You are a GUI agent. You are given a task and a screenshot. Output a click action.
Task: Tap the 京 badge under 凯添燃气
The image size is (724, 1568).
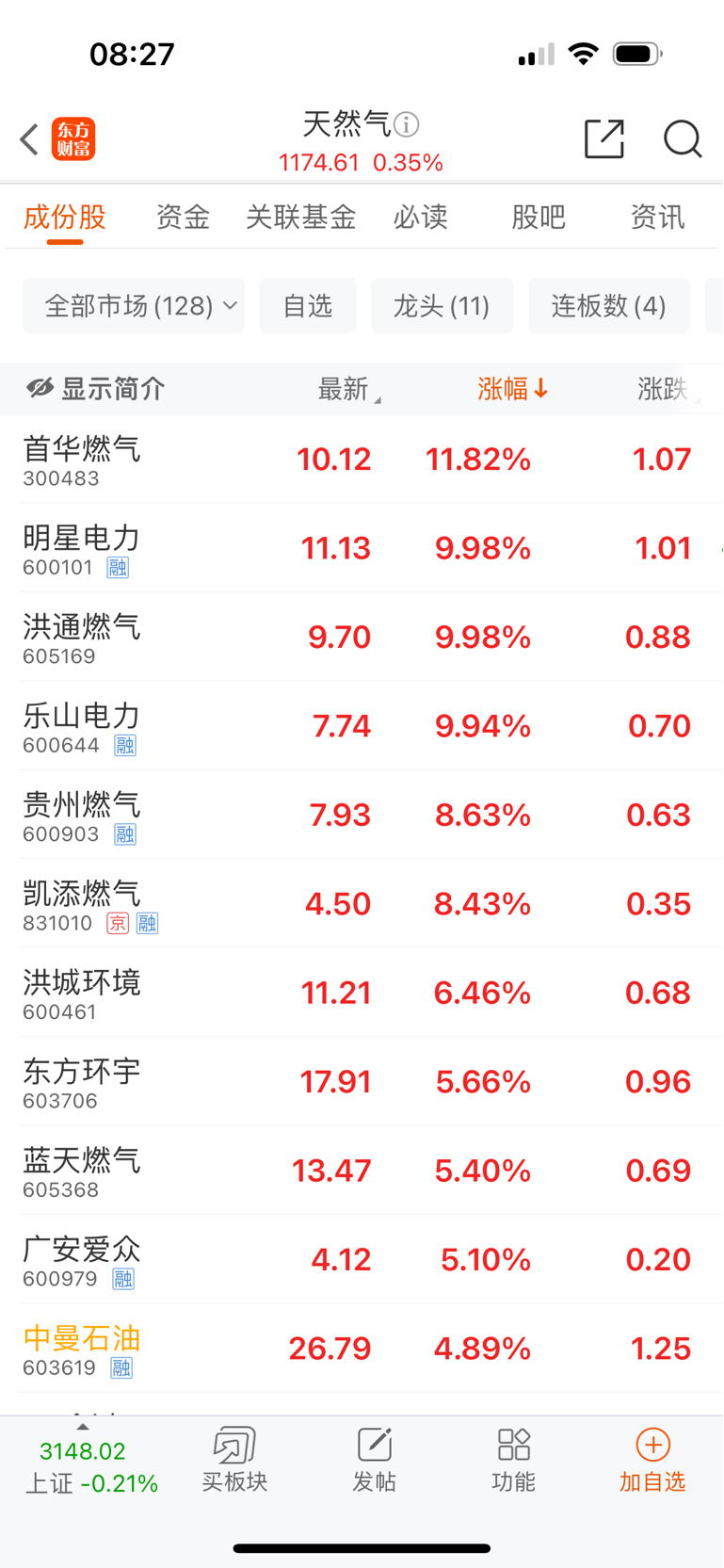(x=117, y=924)
